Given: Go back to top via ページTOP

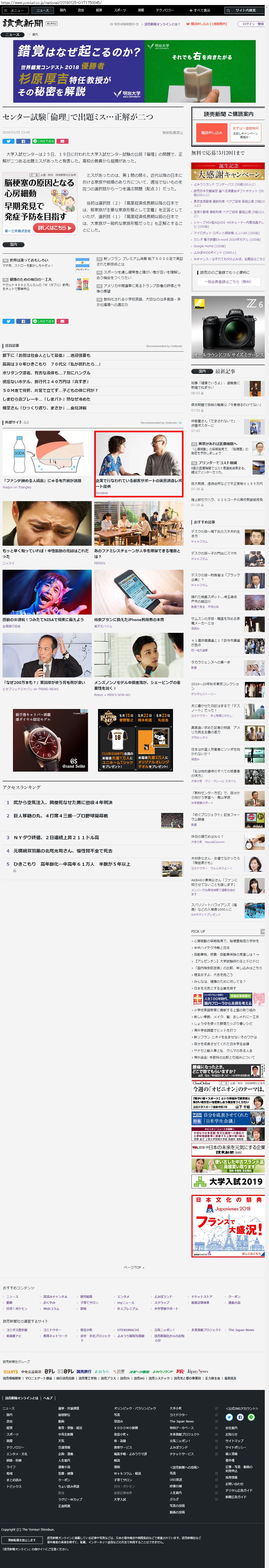Looking at the screenshot, I should click(x=133, y=1267).
